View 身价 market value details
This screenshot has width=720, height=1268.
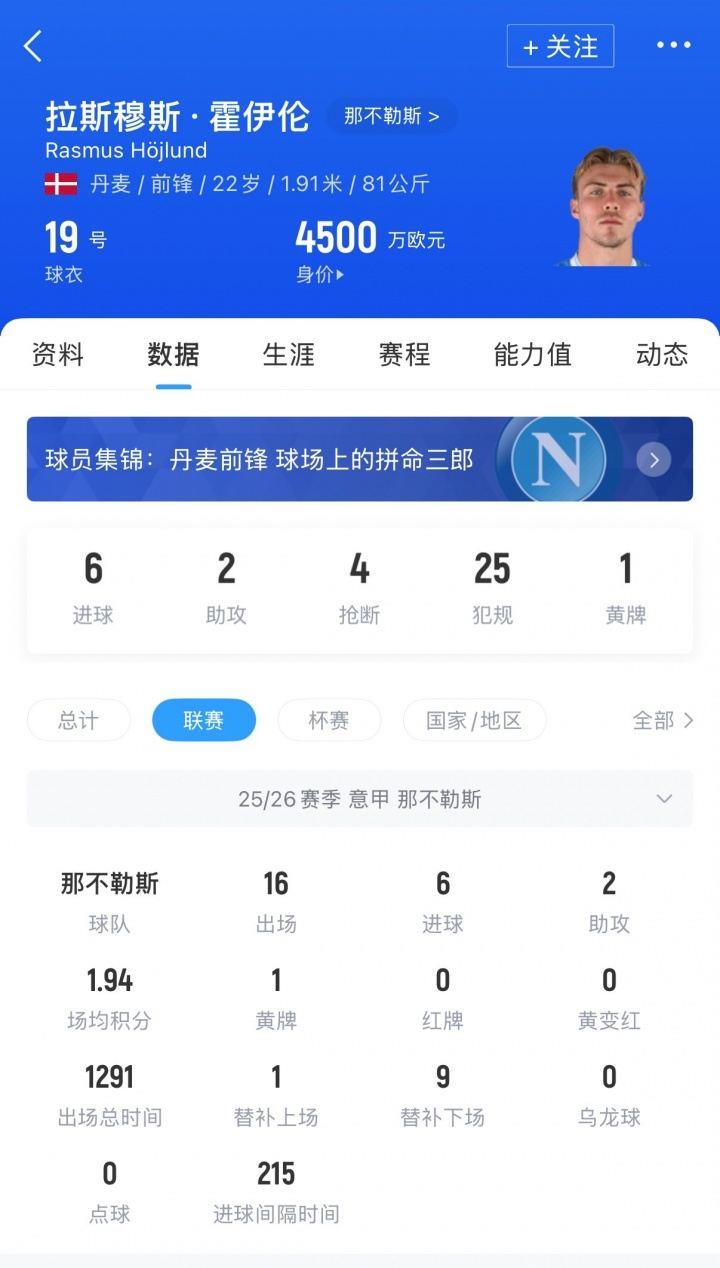(x=320, y=274)
